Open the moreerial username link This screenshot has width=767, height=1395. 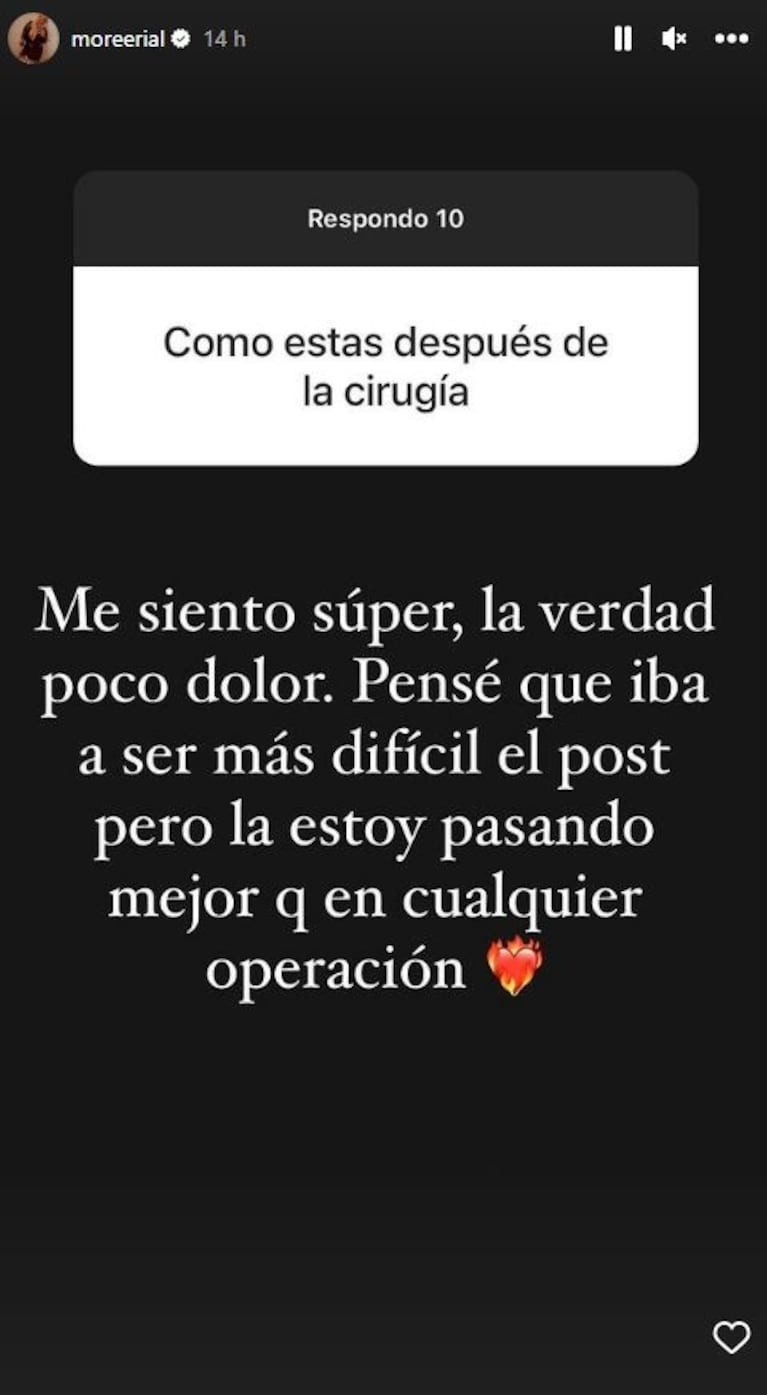[x=117, y=39]
